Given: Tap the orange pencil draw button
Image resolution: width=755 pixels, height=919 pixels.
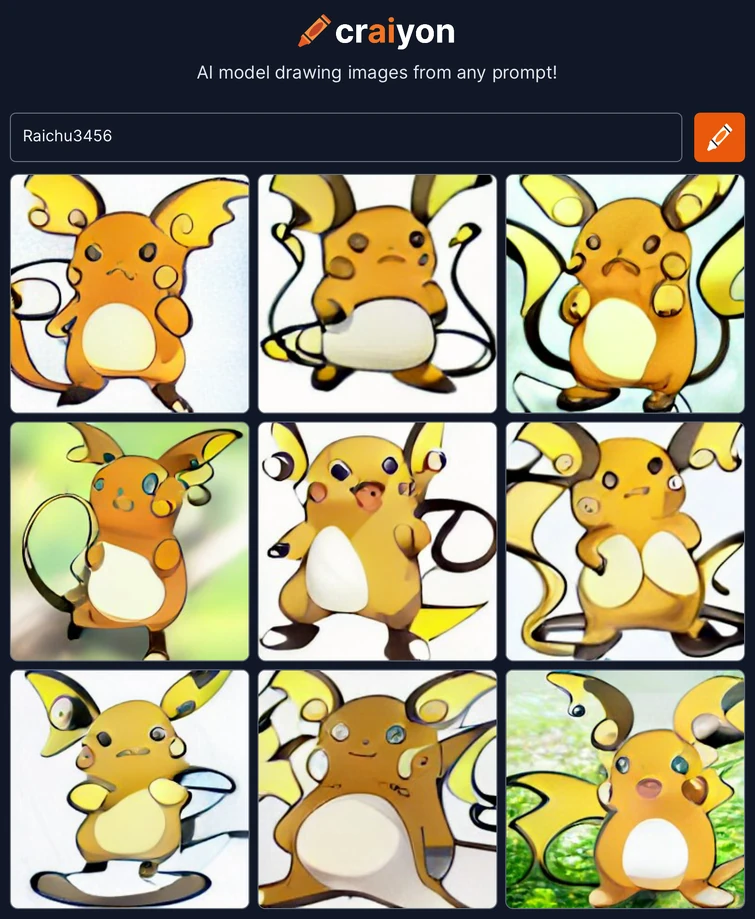Looking at the screenshot, I should [719, 137].
